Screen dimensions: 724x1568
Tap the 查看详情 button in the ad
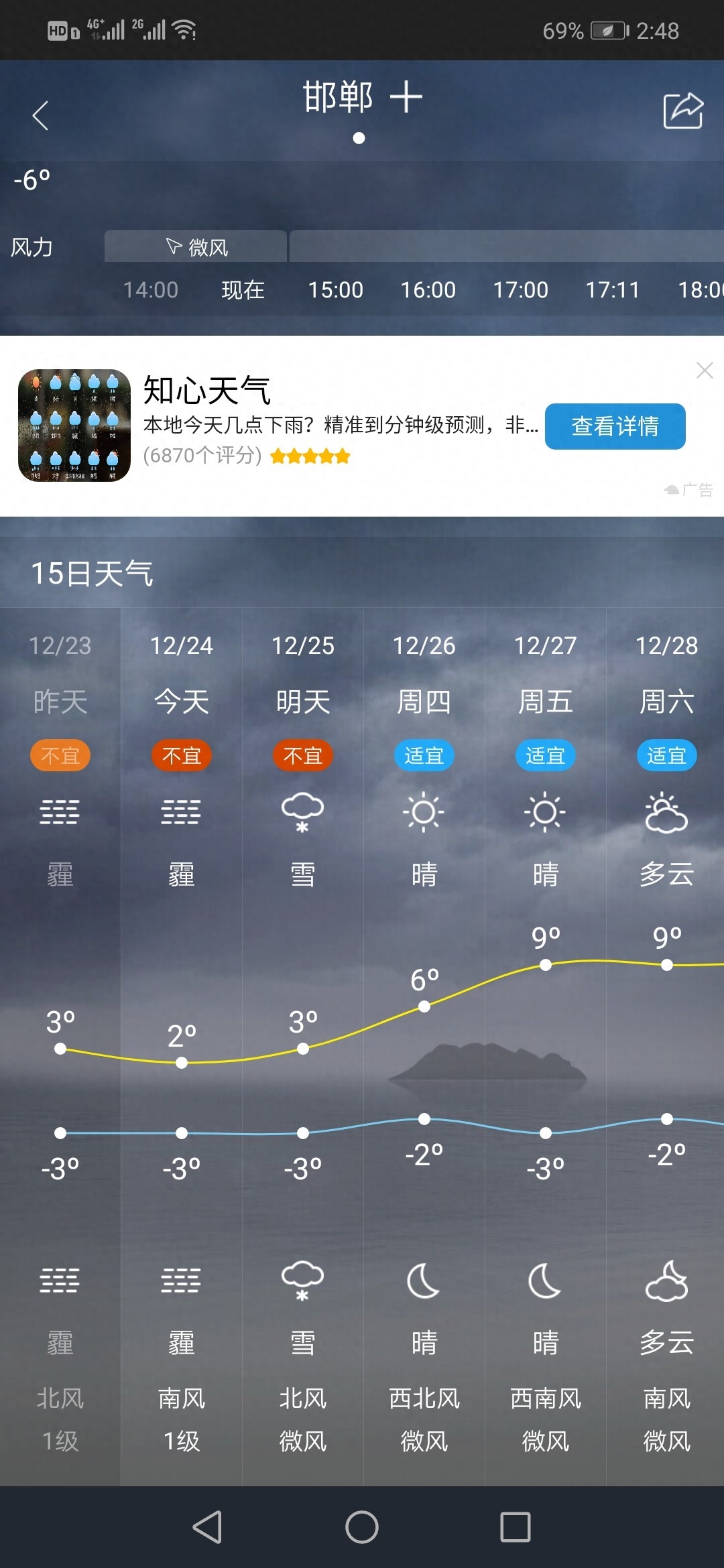(615, 426)
